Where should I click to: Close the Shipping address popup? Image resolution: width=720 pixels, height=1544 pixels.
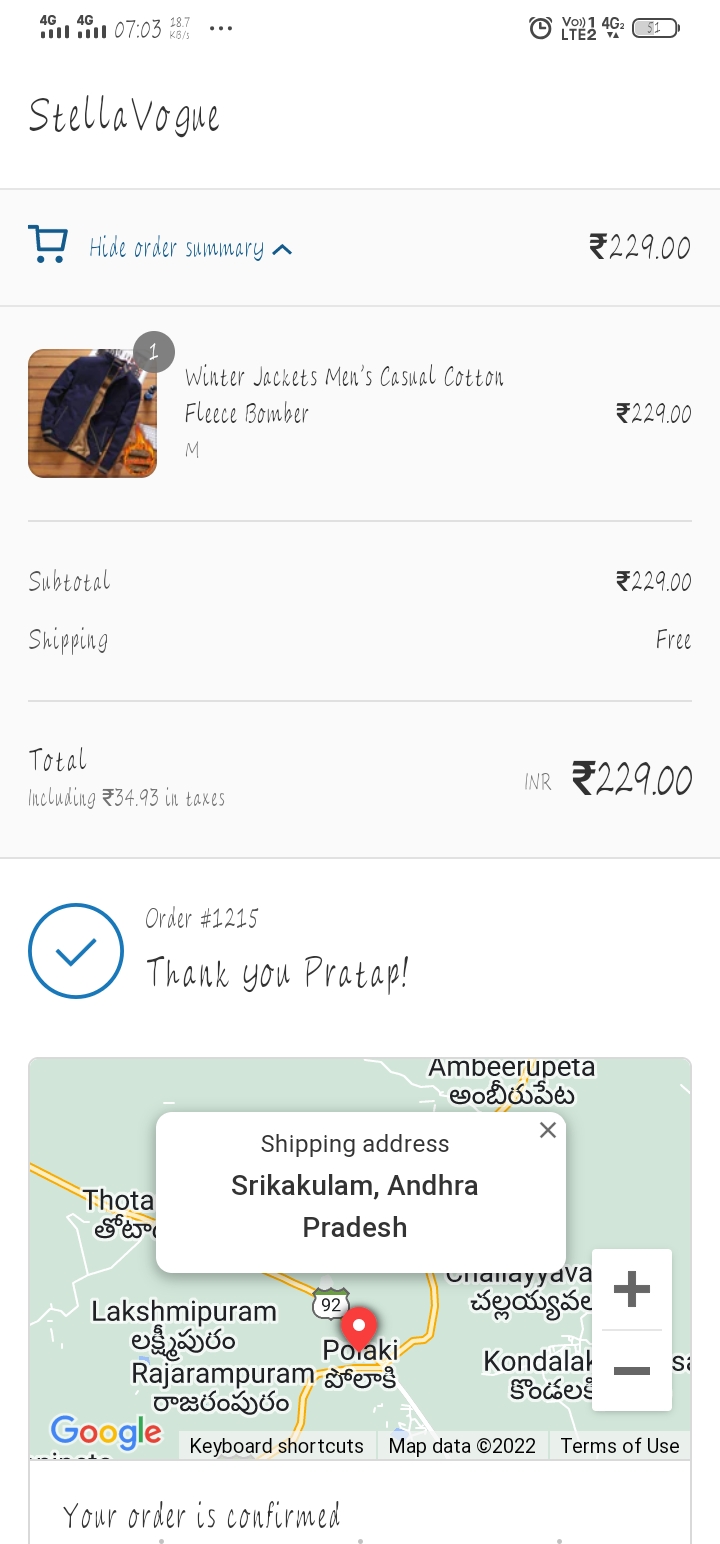click(x=547, y=1131)
